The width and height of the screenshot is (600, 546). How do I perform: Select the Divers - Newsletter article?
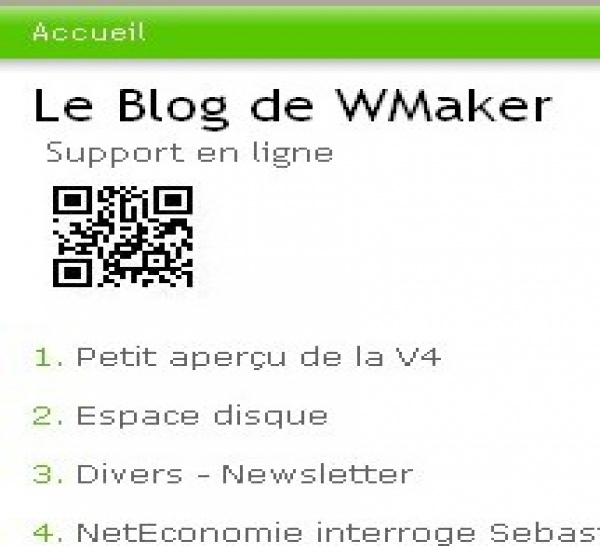(244, 474)
